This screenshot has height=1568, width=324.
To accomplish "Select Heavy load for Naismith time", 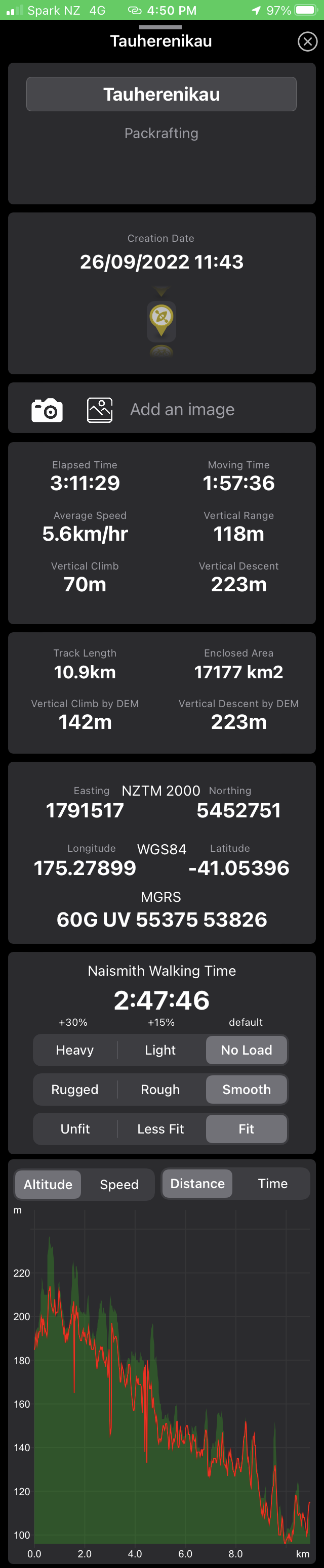I will tap(75, 1050).
